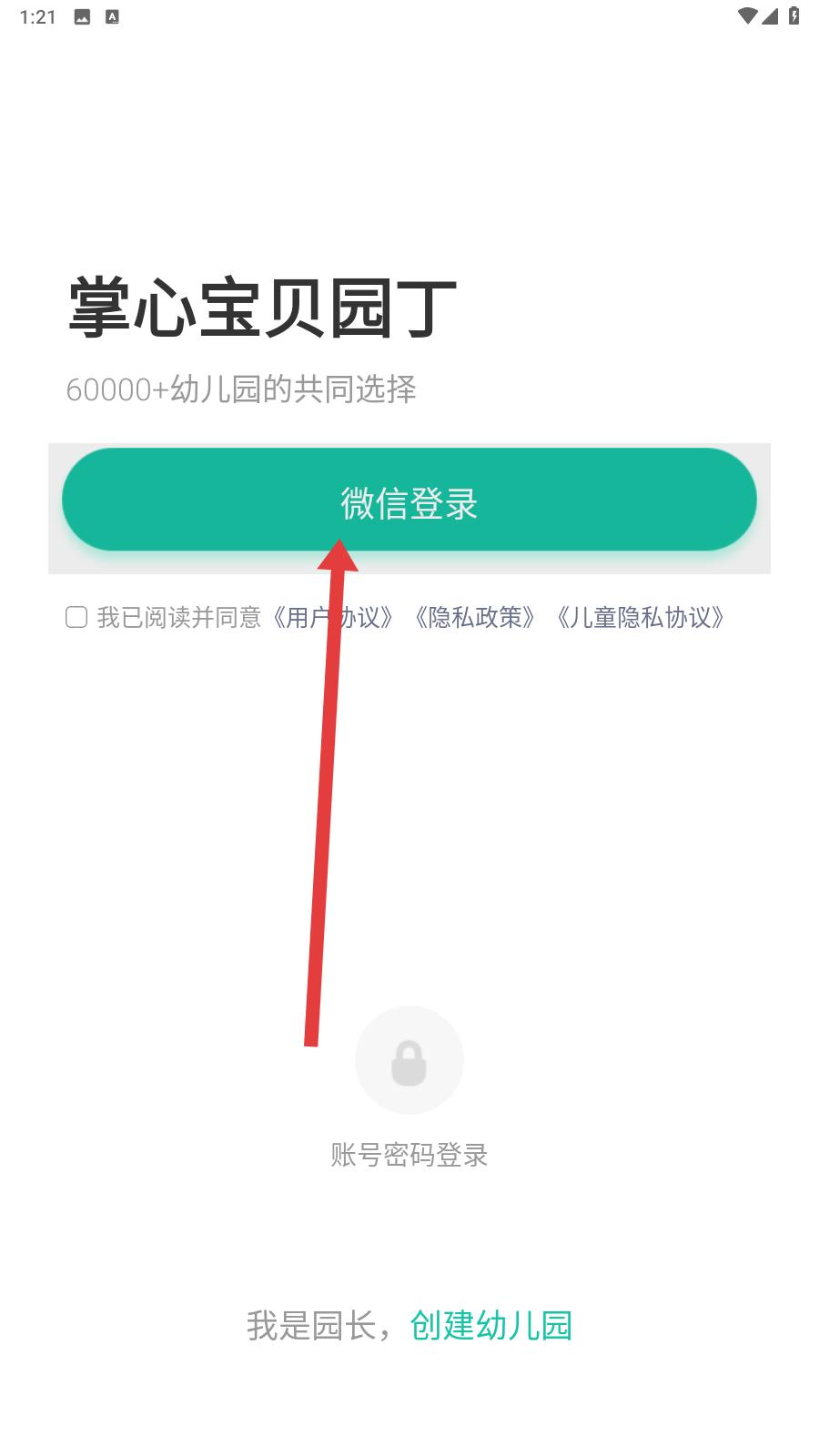Tap the 创建幼儿园 link
The height and width of the screenshot is (1456, 819).
tap(491, 1326)
